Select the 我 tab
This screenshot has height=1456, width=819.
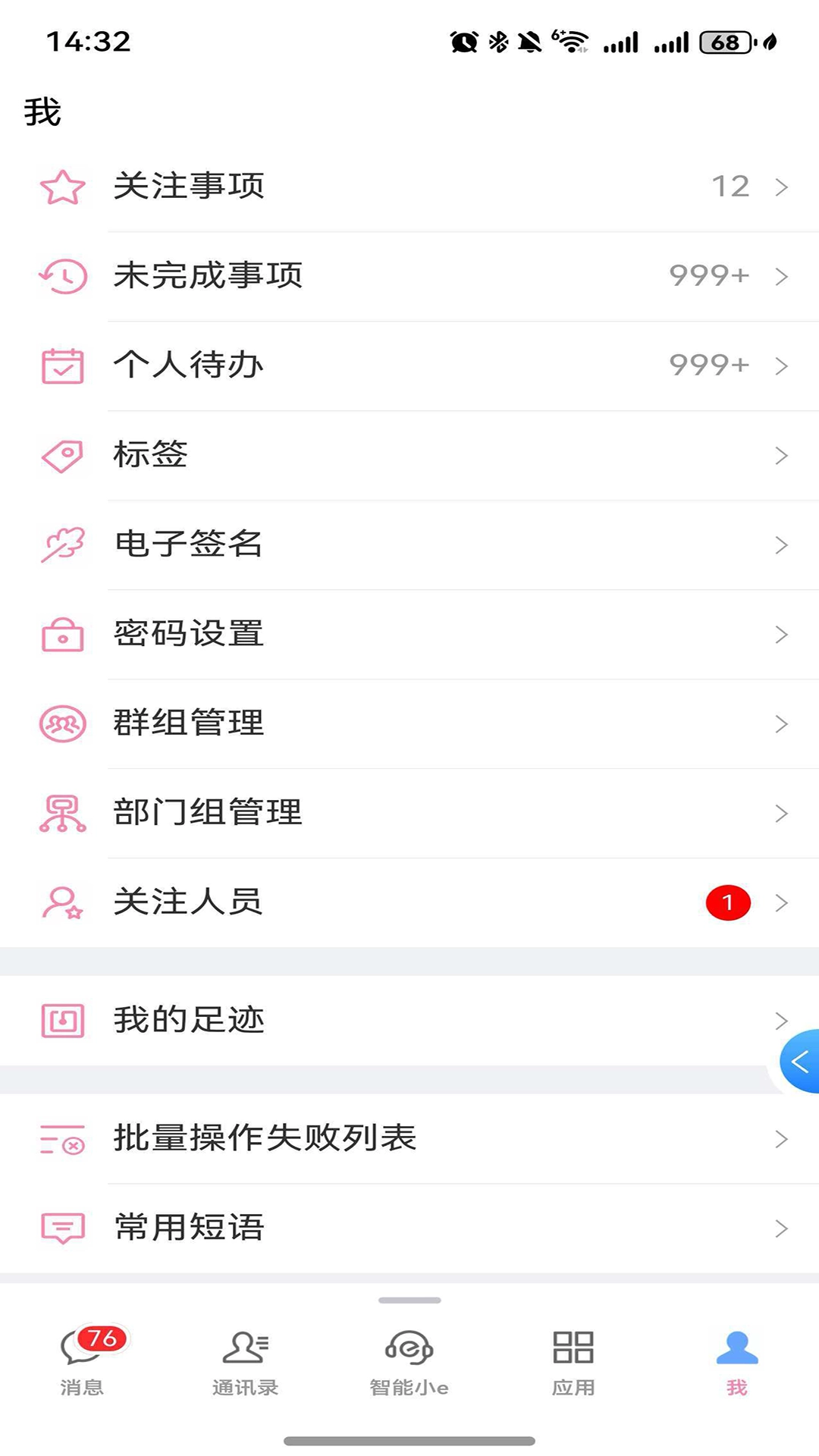coord(737,1362)
